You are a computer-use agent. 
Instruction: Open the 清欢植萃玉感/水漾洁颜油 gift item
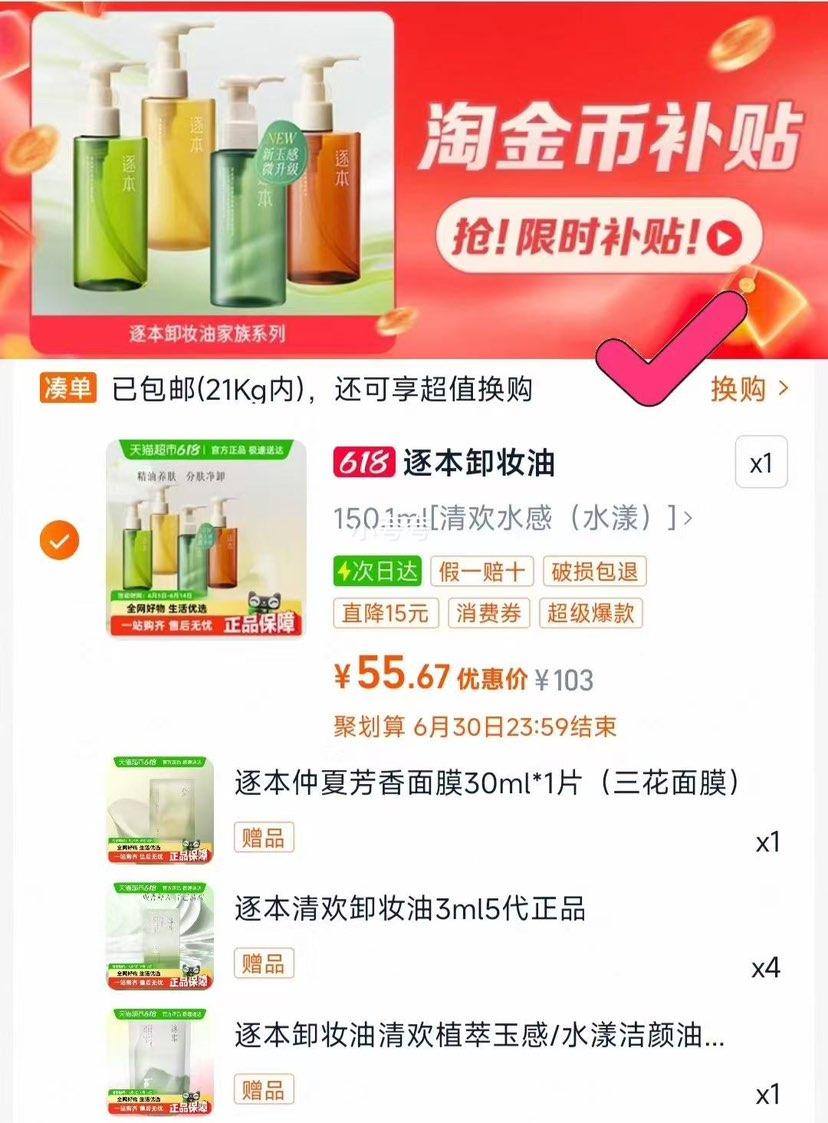[480, 1035]
